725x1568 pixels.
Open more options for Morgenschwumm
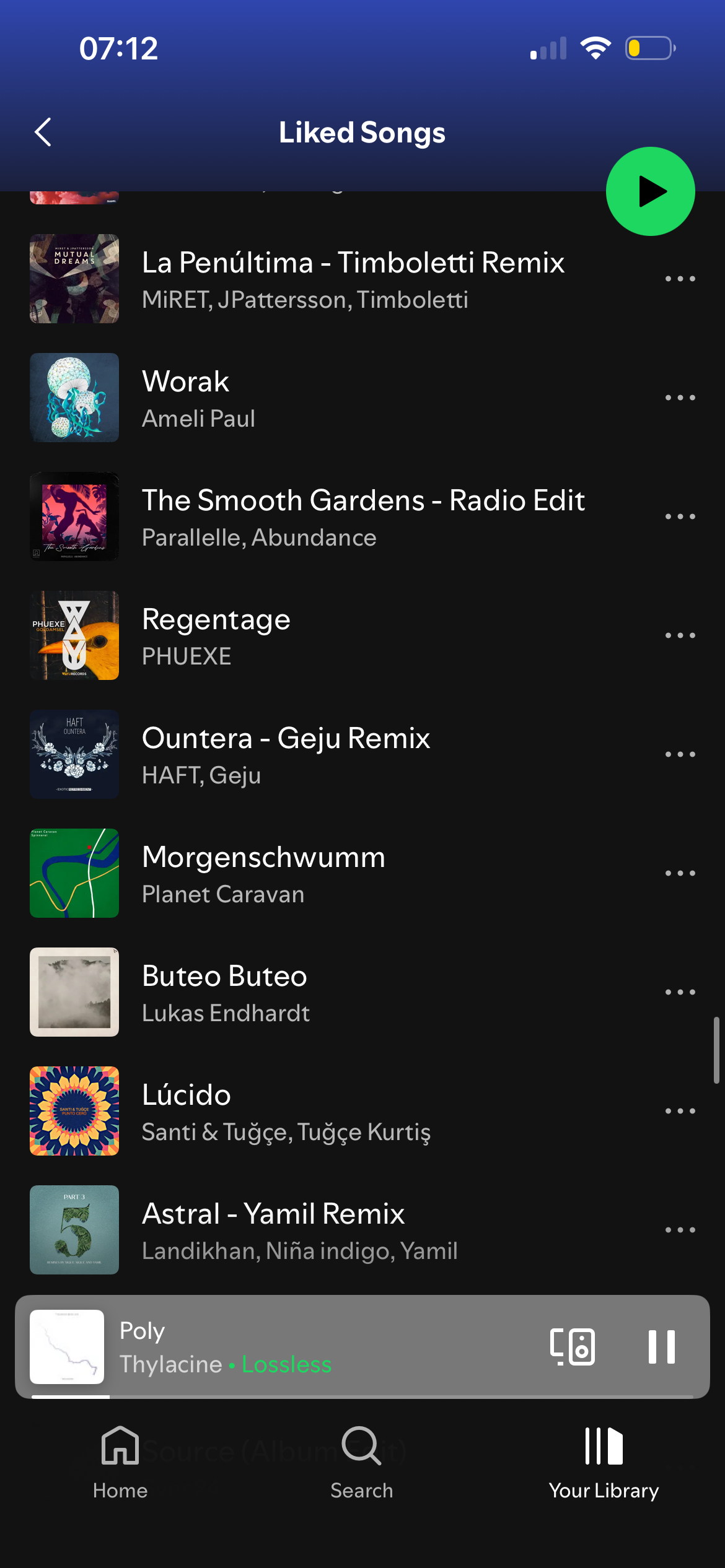(680, 873)
